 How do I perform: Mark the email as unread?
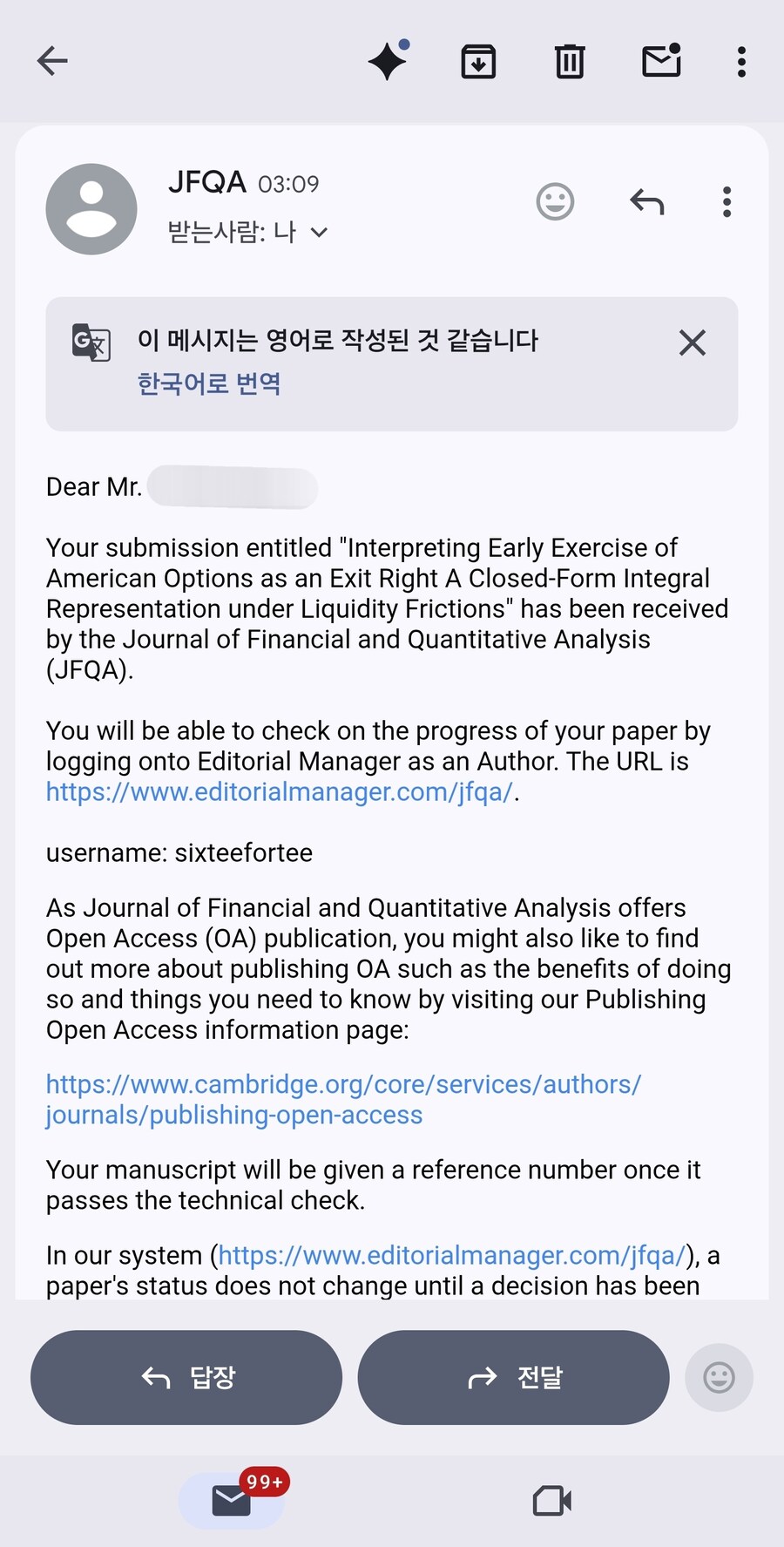point(661,61)
